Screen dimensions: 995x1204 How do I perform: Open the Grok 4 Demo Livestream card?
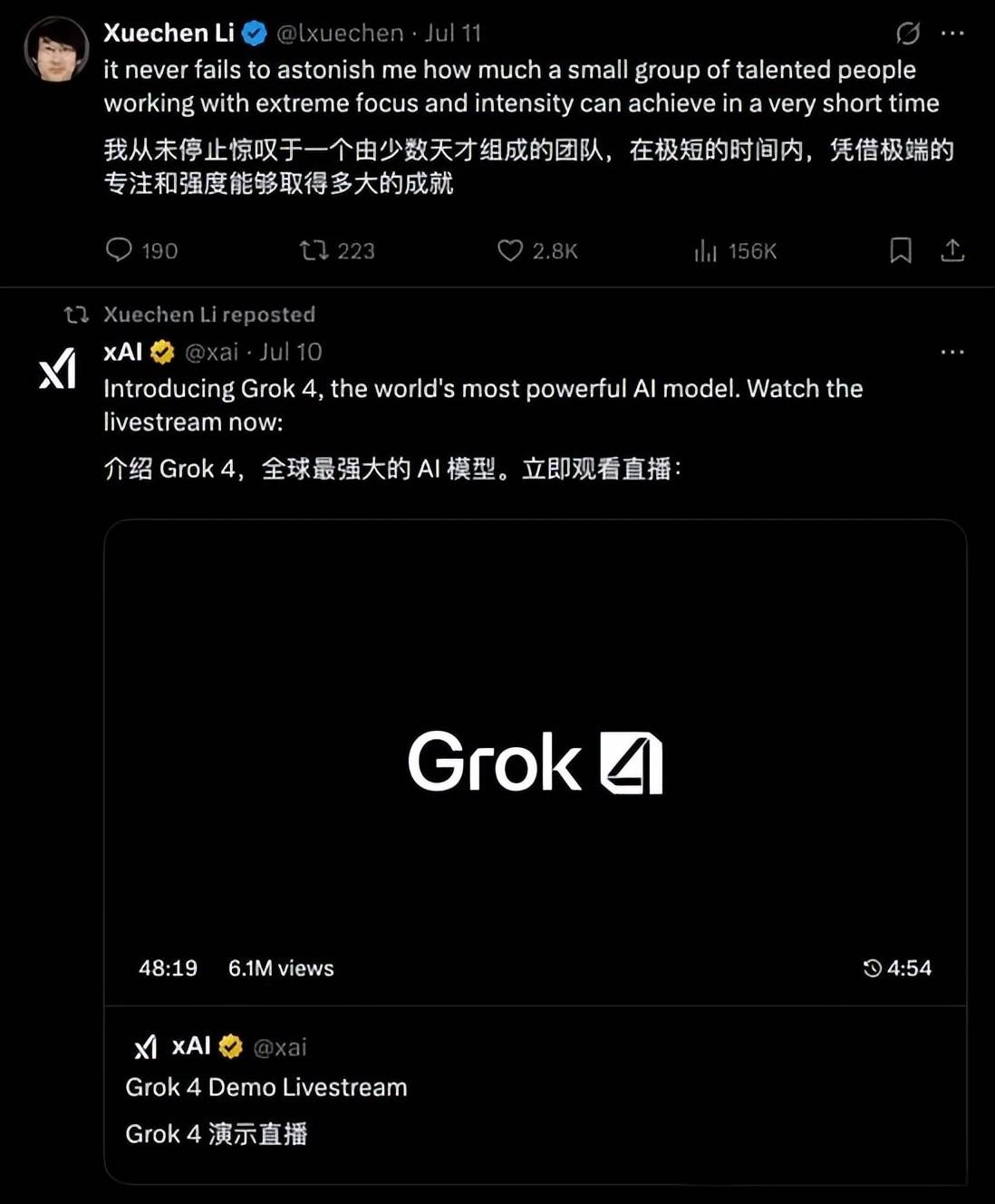[535, 1092]
